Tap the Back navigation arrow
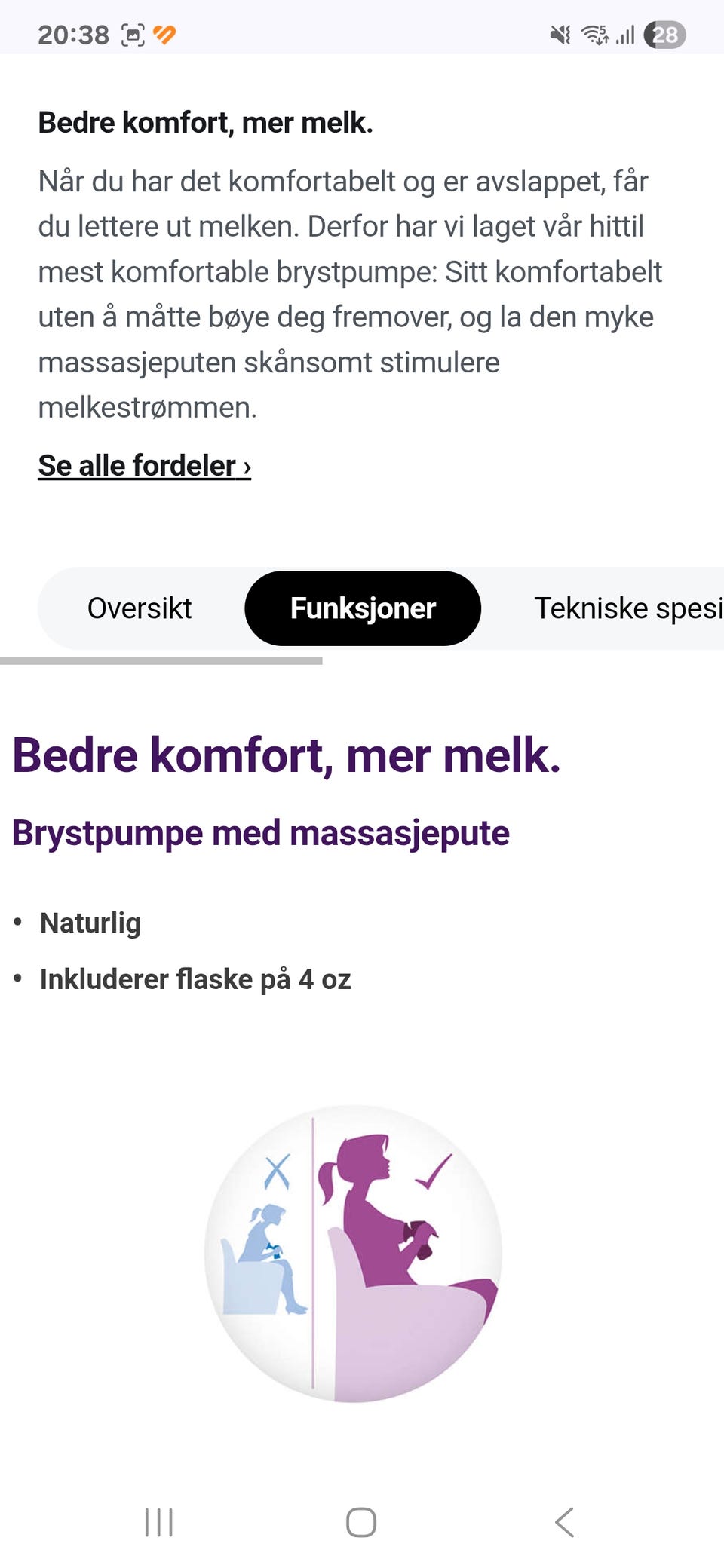Screen dimensions: 724x1568 pos(564,1522)
